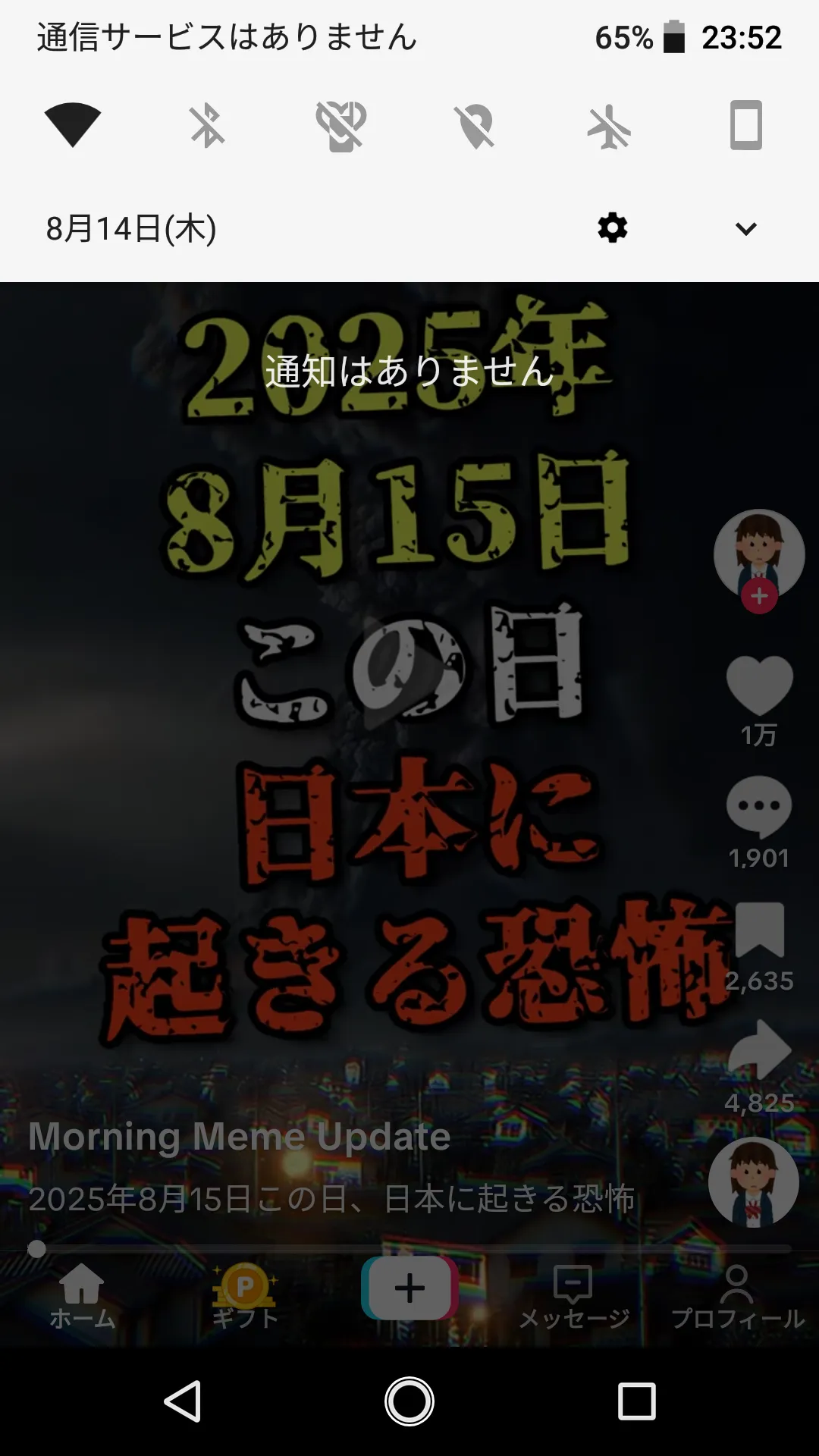Viewport: 819px width, 1456px height.
Task: Follow the creator via avatar plus
Action: click(759, 596)
